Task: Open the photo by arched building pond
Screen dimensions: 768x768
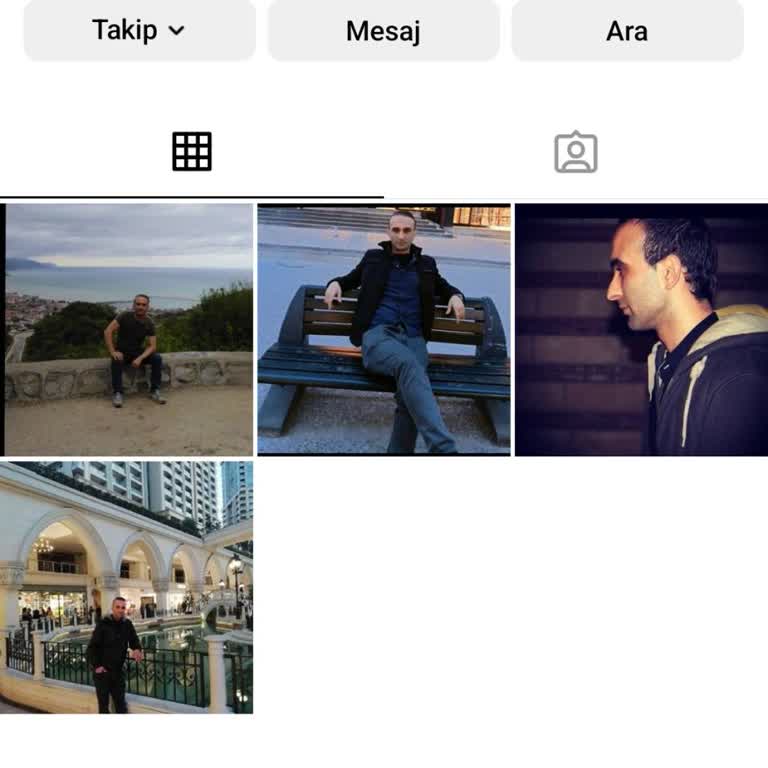Action: [128, 587]
